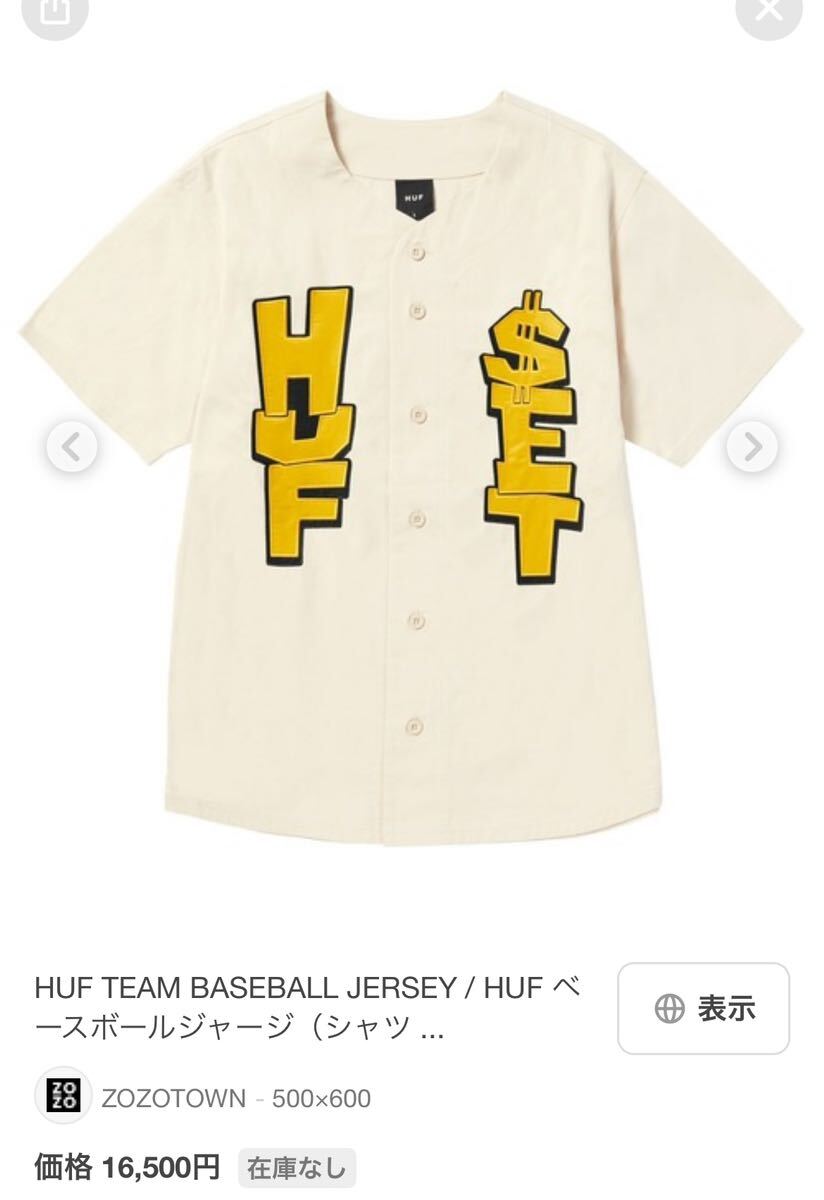Close the image viewer
Image resolution: width=824 pixels, height=1200 pixels.
[x=768, y=12]
